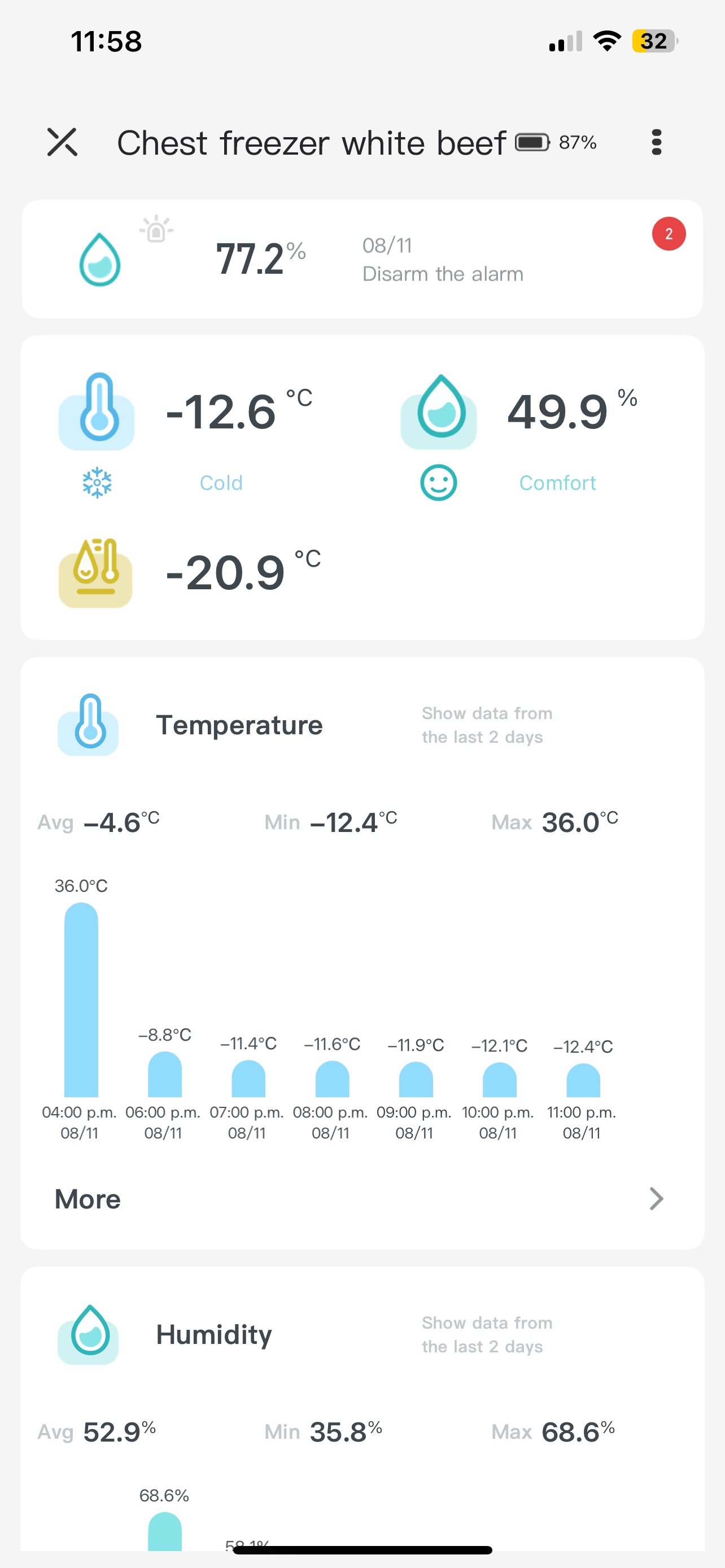This screenshot has width=725, height=1568.
Task: Change the Temperature data range
Action: point(486,725)
